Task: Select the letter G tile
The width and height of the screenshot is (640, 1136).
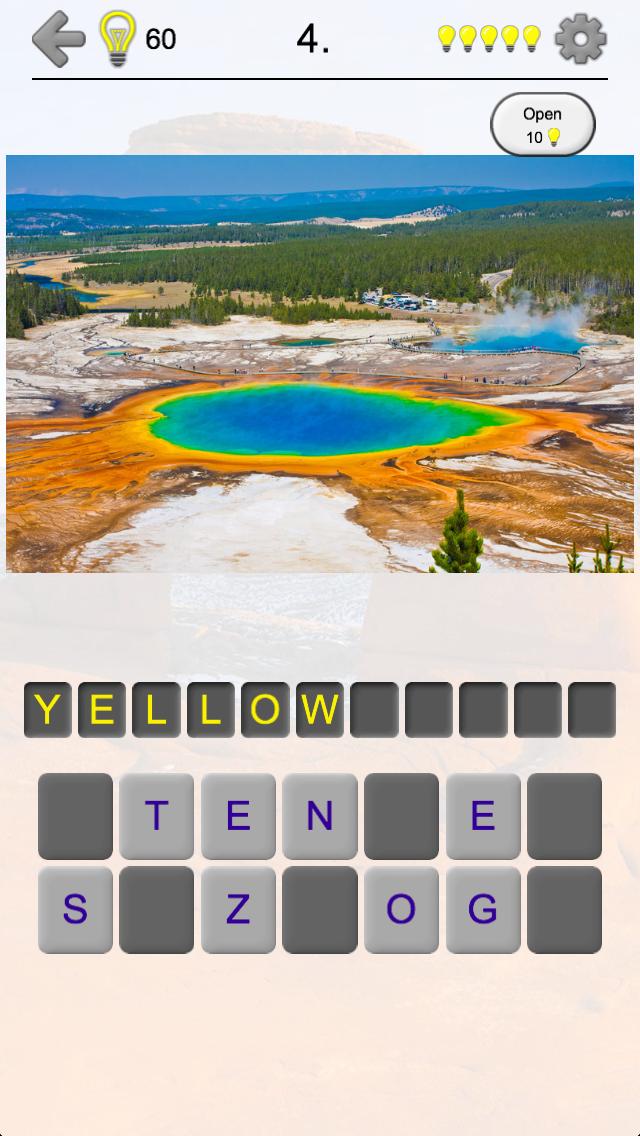Action: point(483,909)
